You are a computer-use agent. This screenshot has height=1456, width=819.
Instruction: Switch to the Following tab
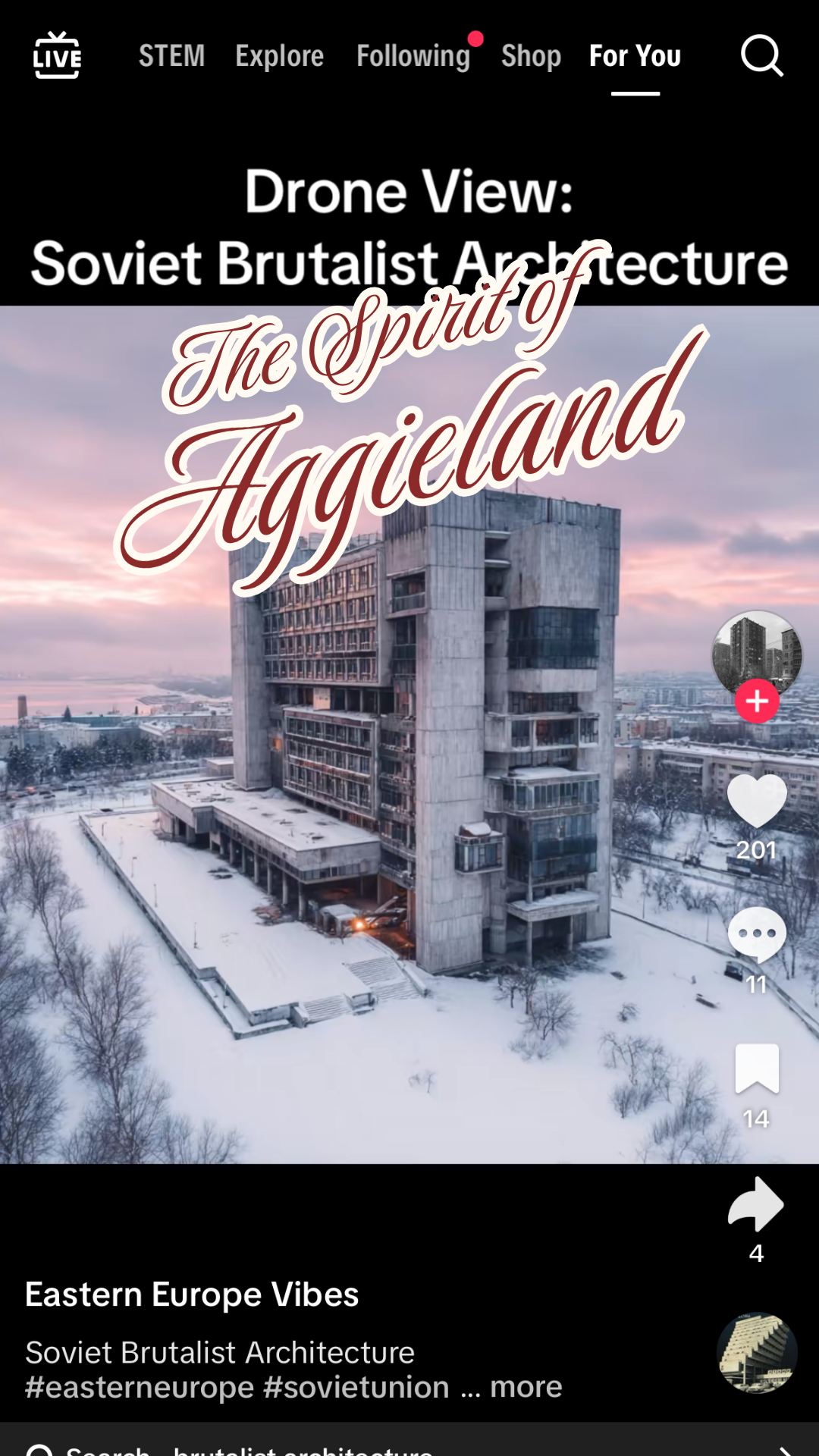tap(413, 56)
